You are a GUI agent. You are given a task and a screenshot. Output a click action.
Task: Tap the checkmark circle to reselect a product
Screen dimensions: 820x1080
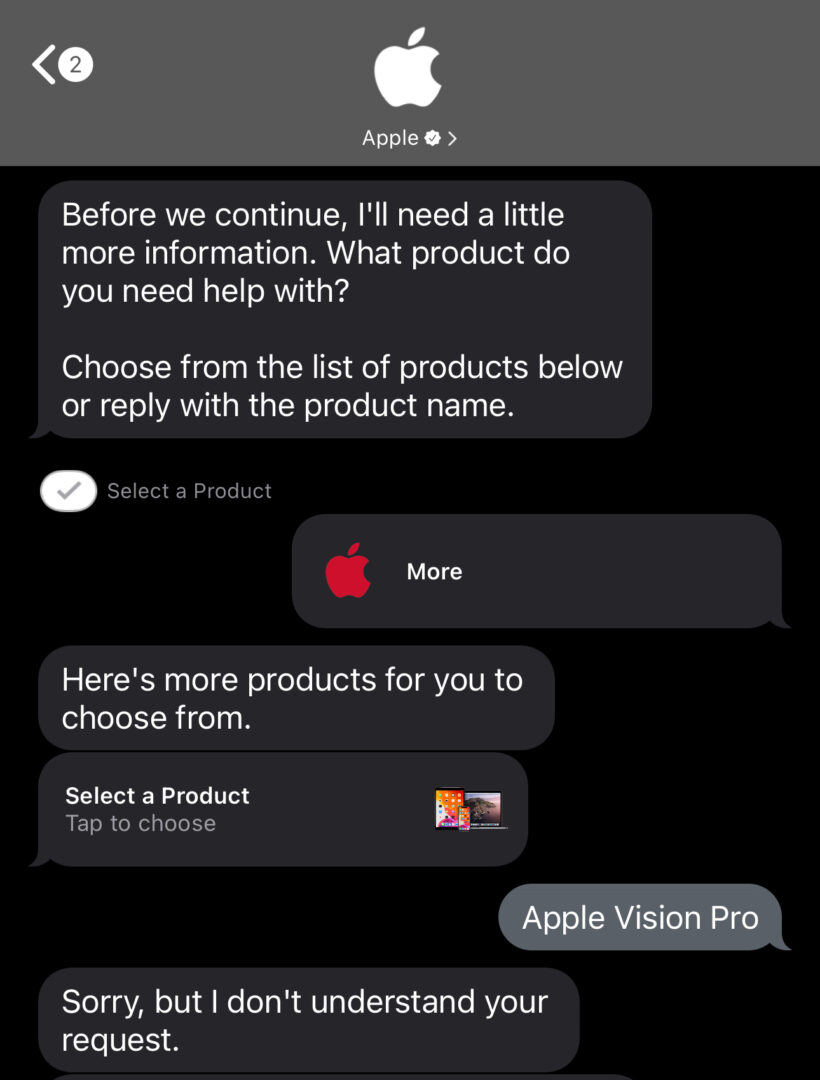point(67,490)
